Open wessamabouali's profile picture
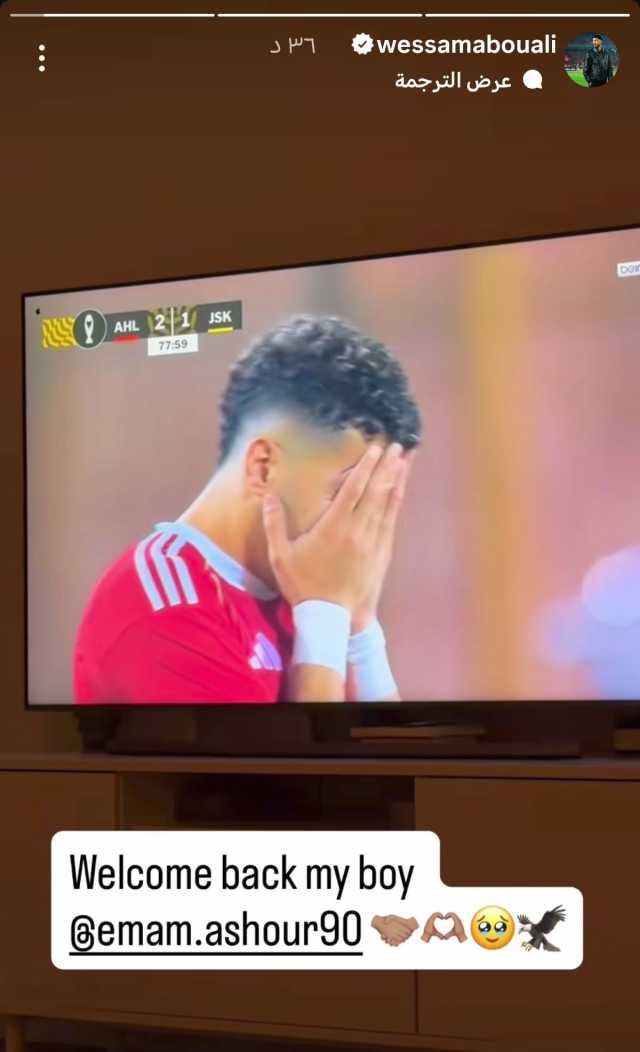640x1052 pixels. pyautogui.click(x=591, y=60)
